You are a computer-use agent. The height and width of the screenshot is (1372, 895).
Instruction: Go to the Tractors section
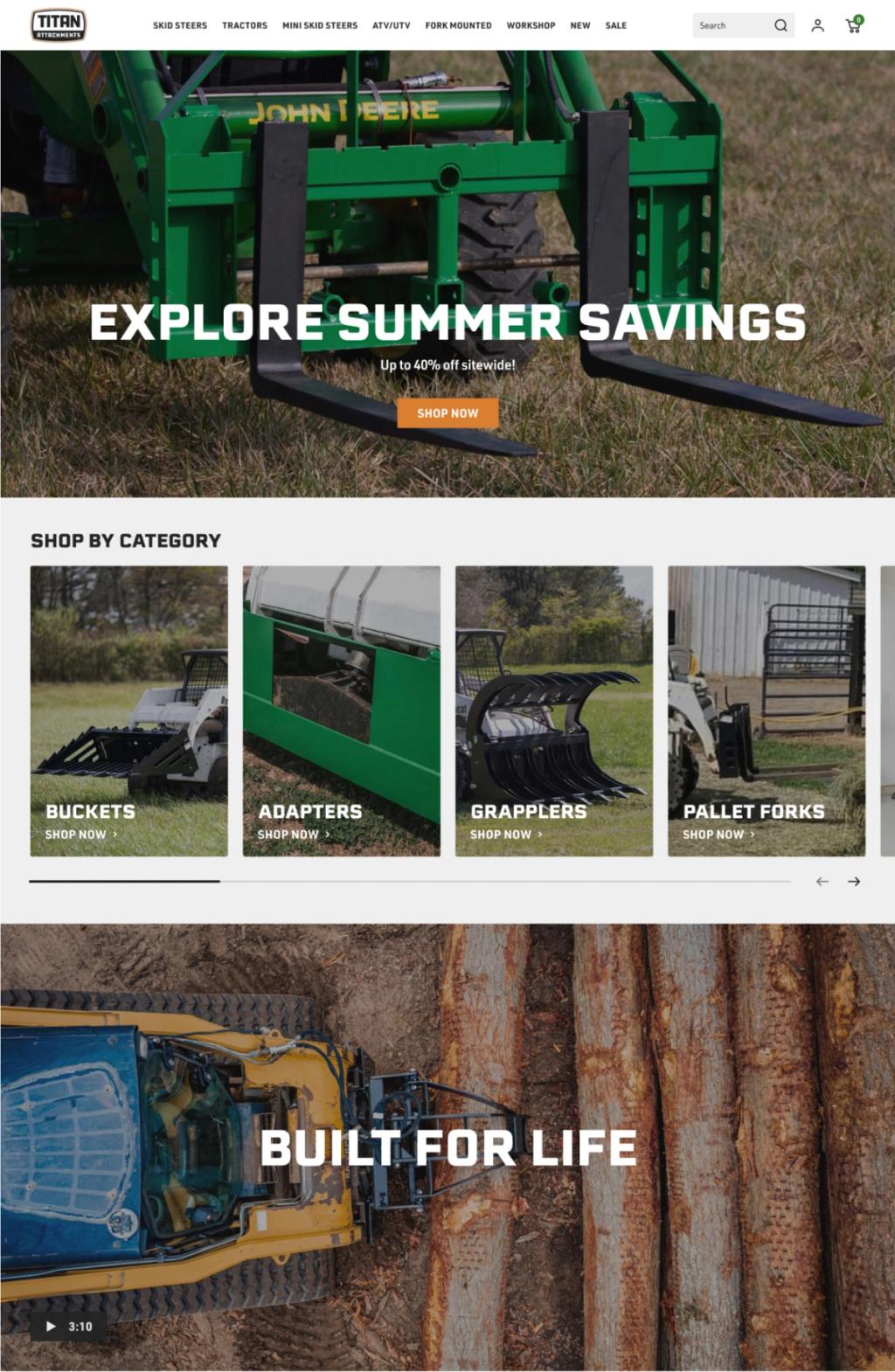click(x=245, y=25)
